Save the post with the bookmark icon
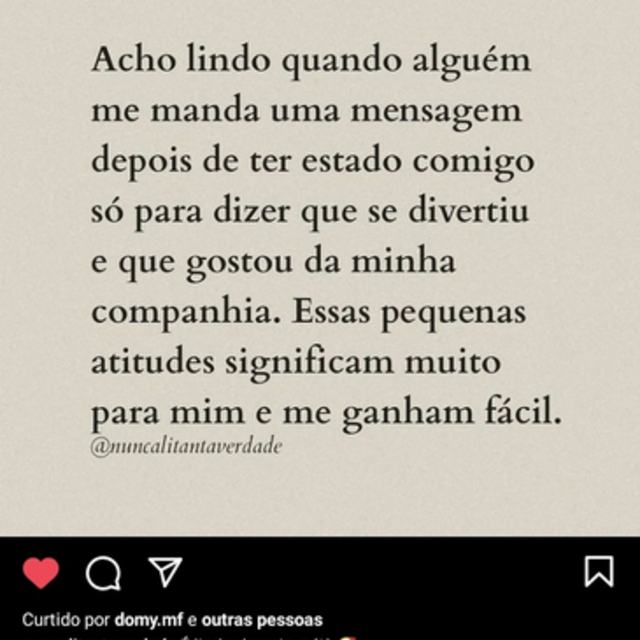640x640 pixels. [598, 572]
